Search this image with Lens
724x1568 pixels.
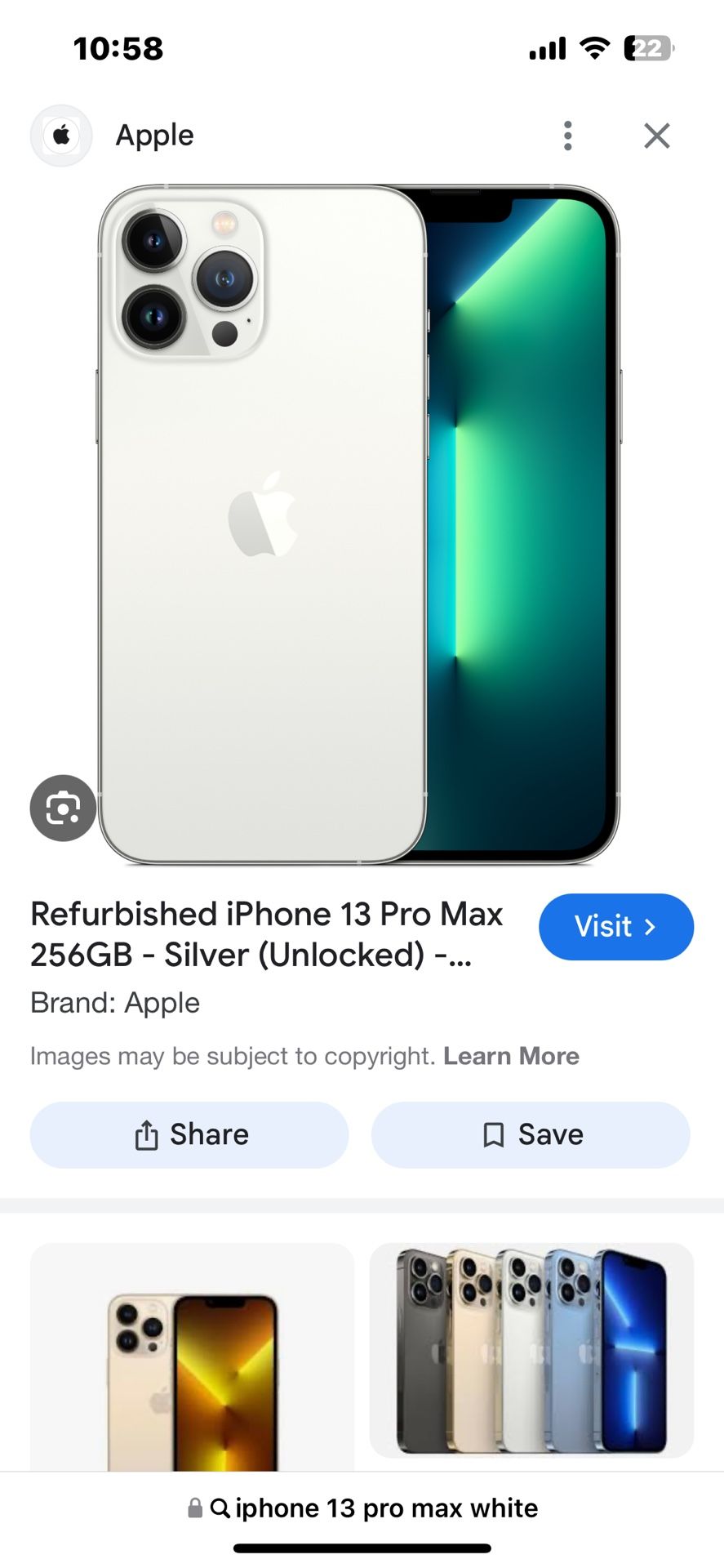pos(63,808)
